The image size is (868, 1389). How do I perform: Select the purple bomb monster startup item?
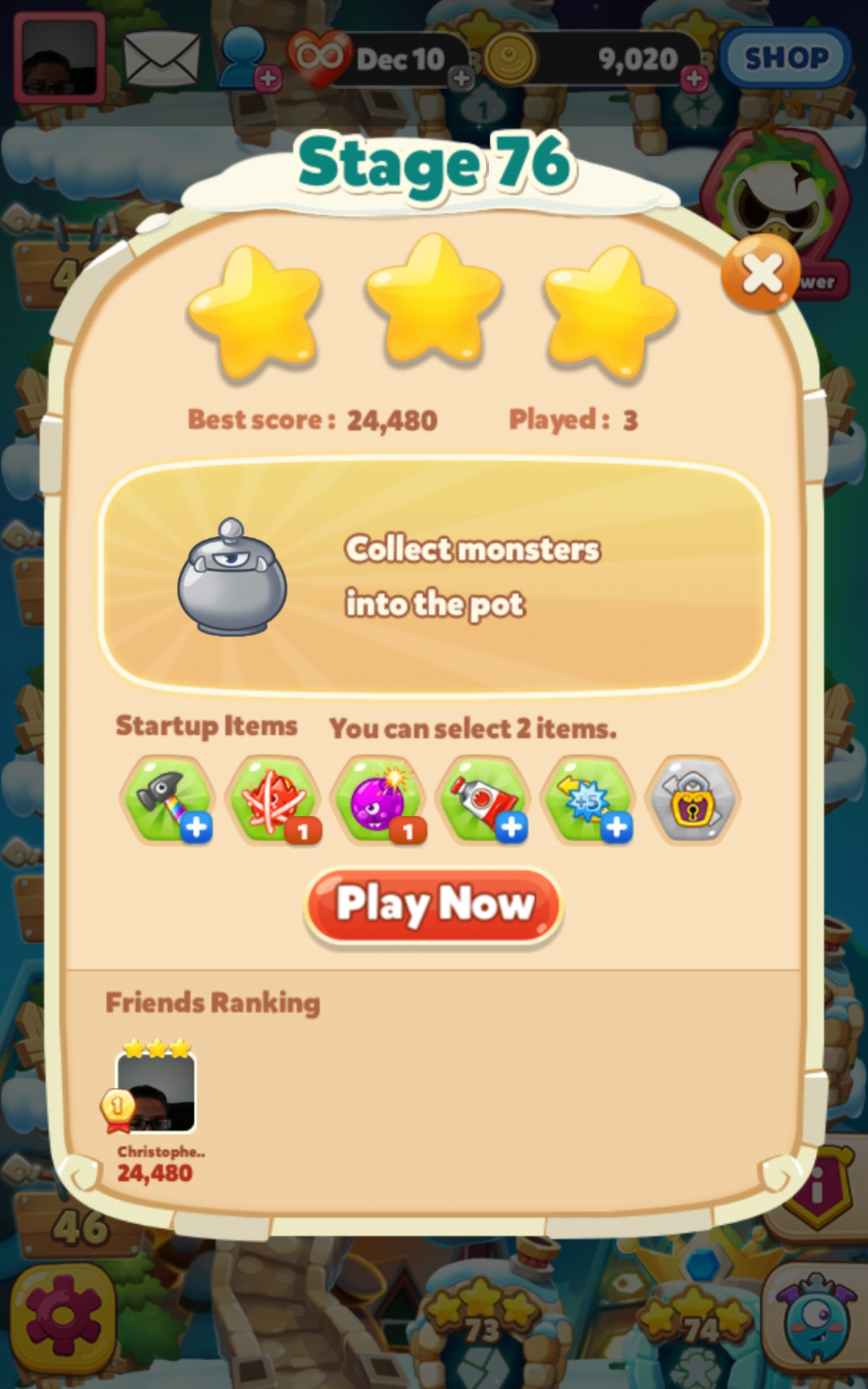(378, 800)
